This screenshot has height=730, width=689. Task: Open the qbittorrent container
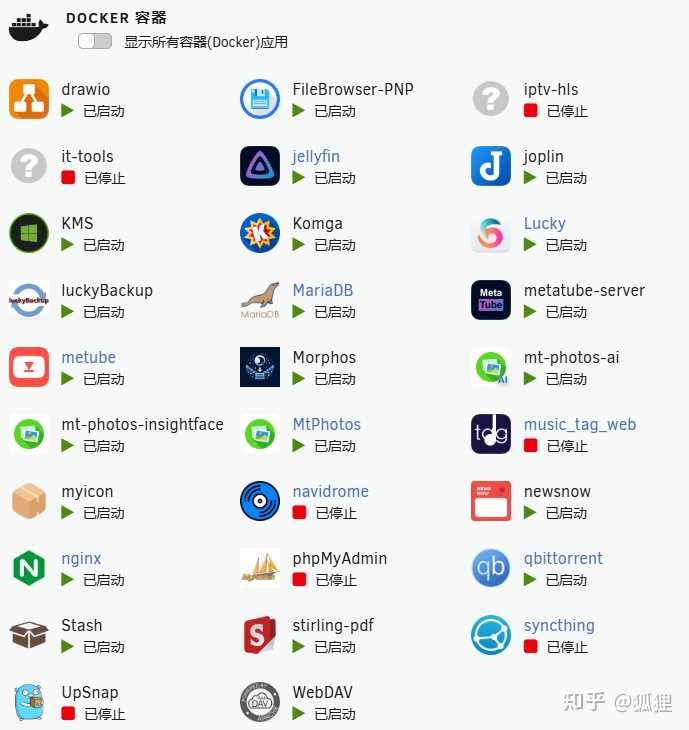tap(563, 559)
